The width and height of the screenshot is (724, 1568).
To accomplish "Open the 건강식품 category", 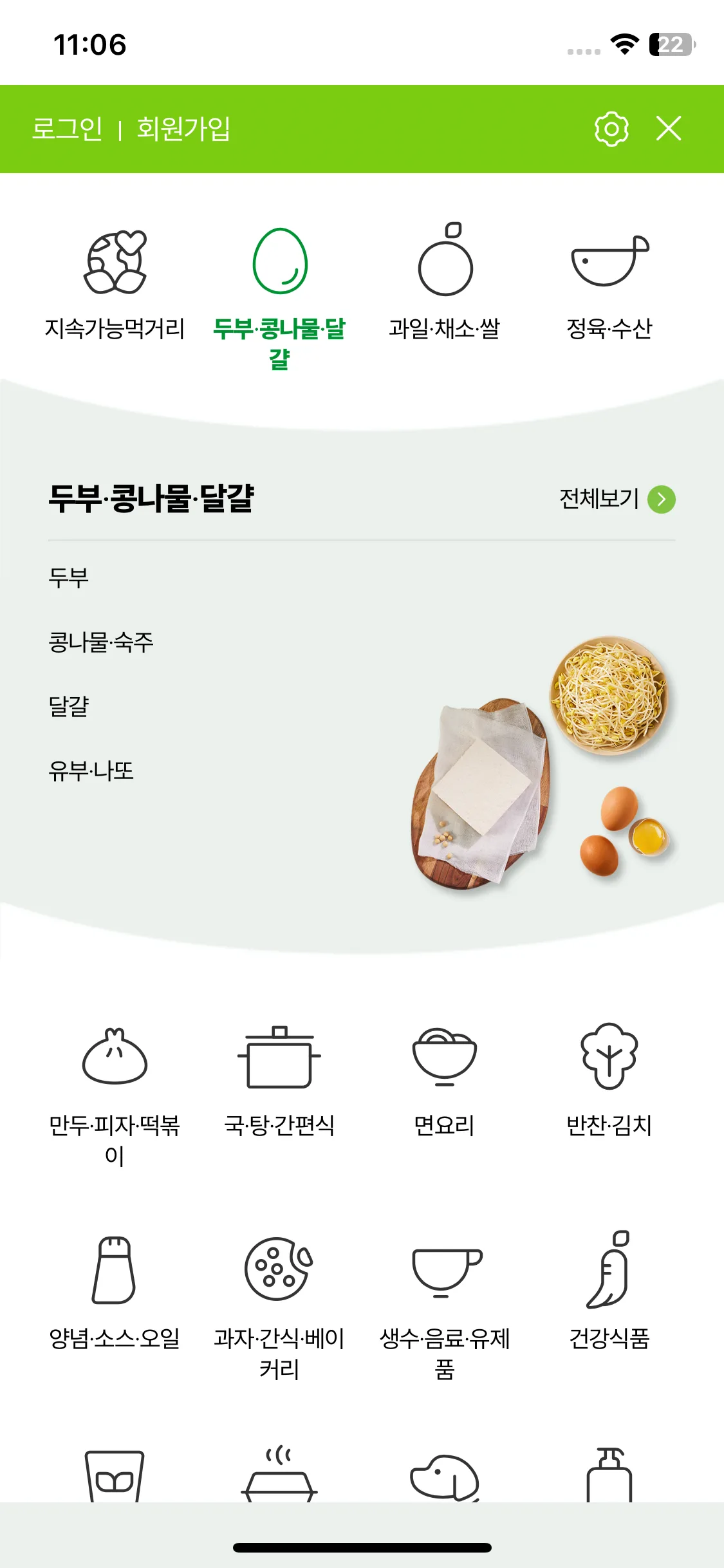I will [609, 1294].
